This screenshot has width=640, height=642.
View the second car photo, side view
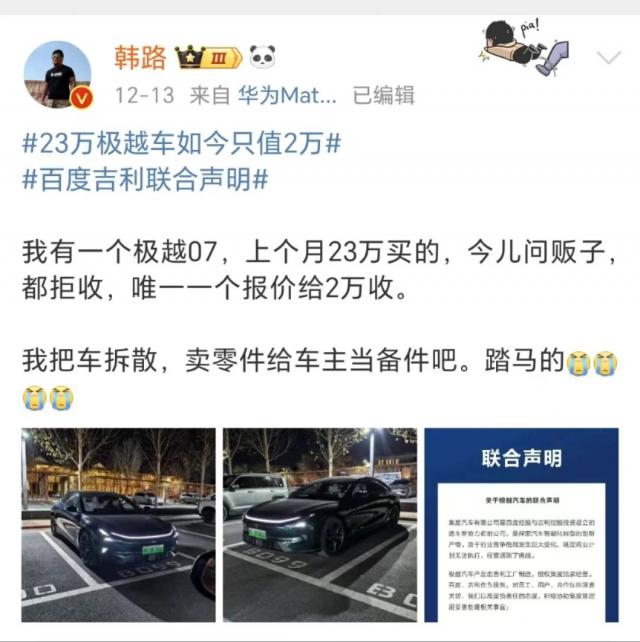(x=319, y=524)
